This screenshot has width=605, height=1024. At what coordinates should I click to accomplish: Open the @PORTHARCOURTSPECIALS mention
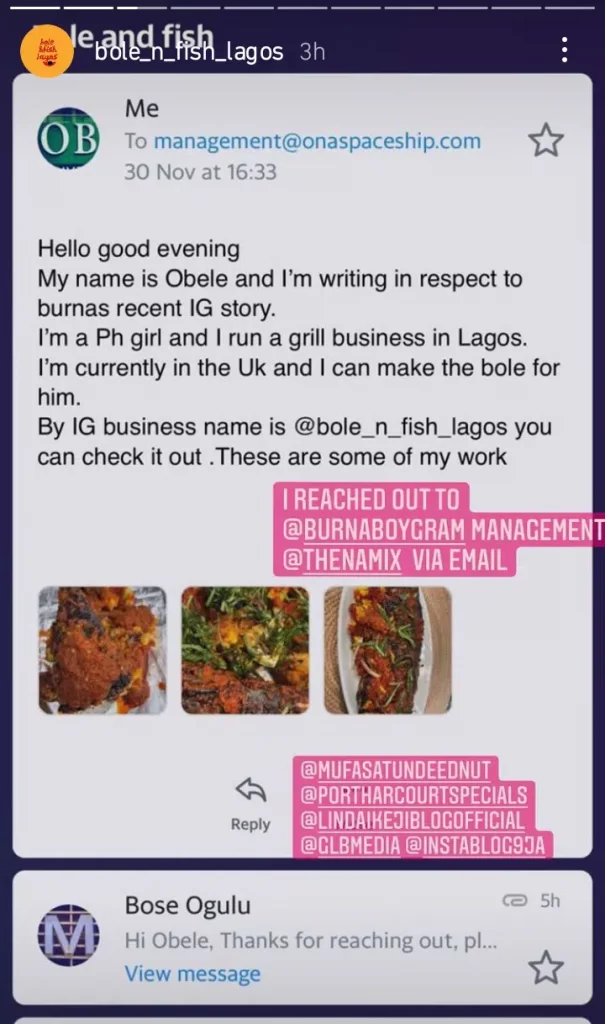tap(414, 796)
